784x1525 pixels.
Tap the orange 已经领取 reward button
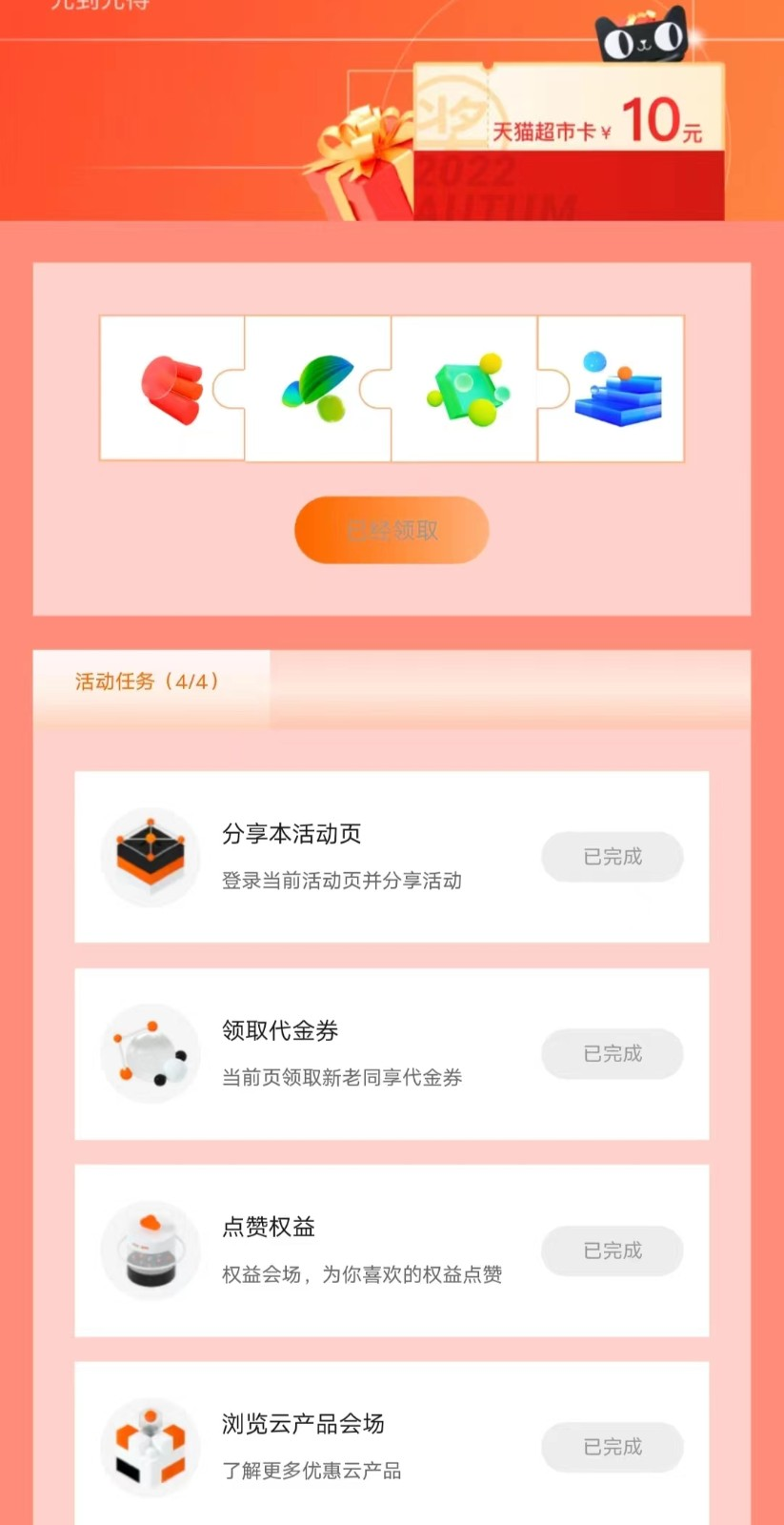tap(392, 530)
